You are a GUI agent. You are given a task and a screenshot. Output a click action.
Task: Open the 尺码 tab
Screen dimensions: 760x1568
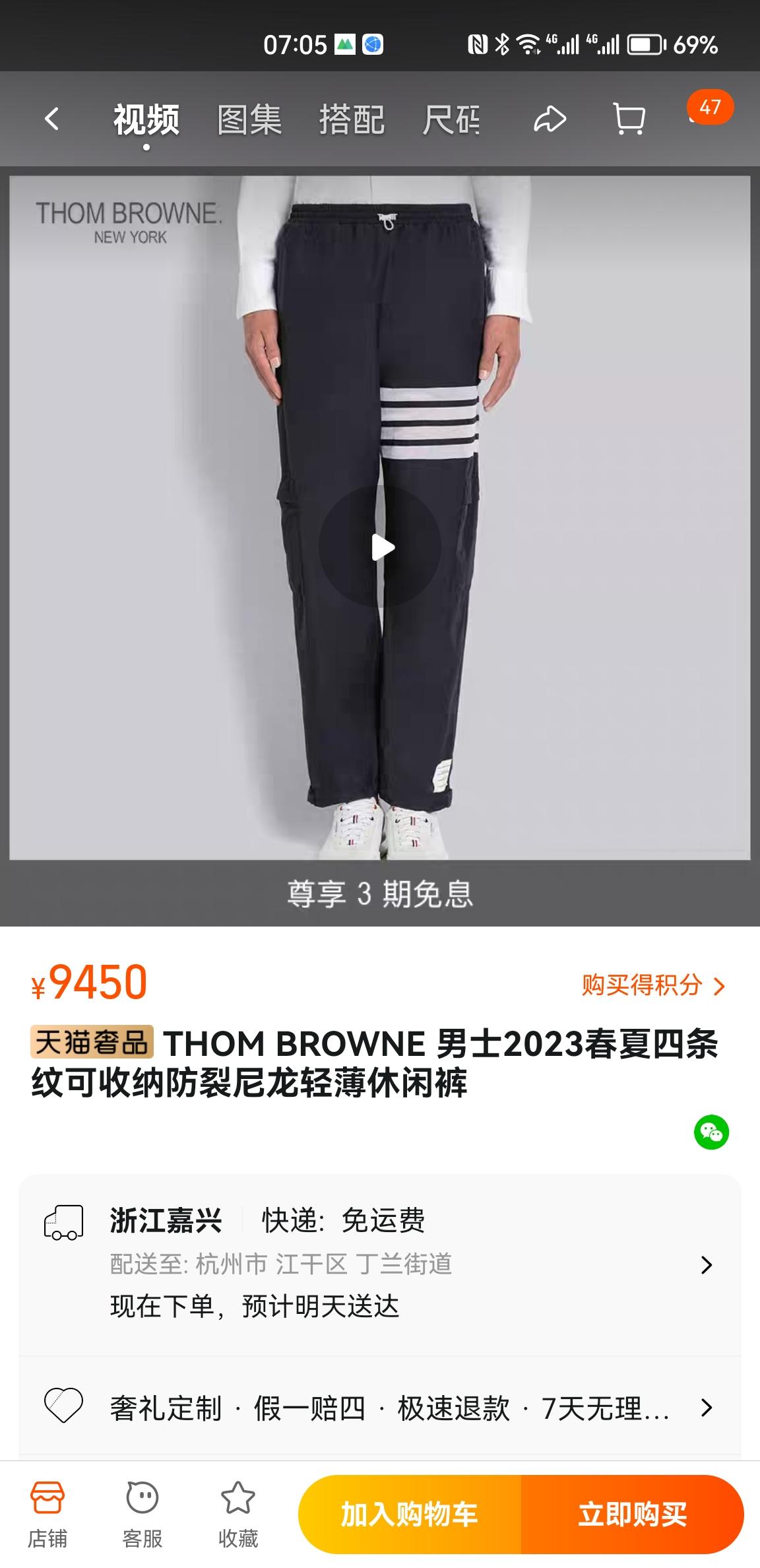(x=451, y=120)
